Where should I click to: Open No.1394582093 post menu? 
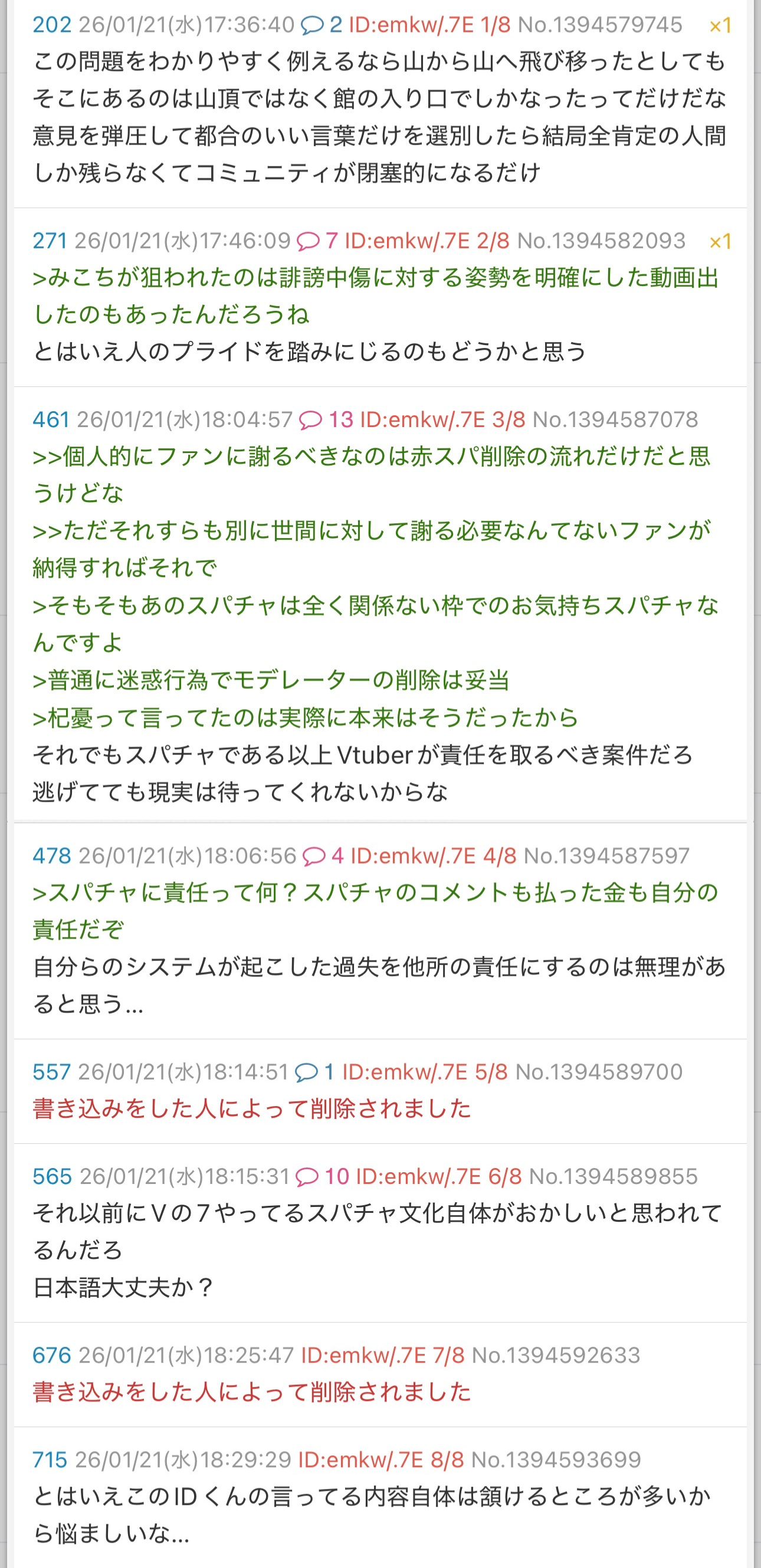[601, 241]
